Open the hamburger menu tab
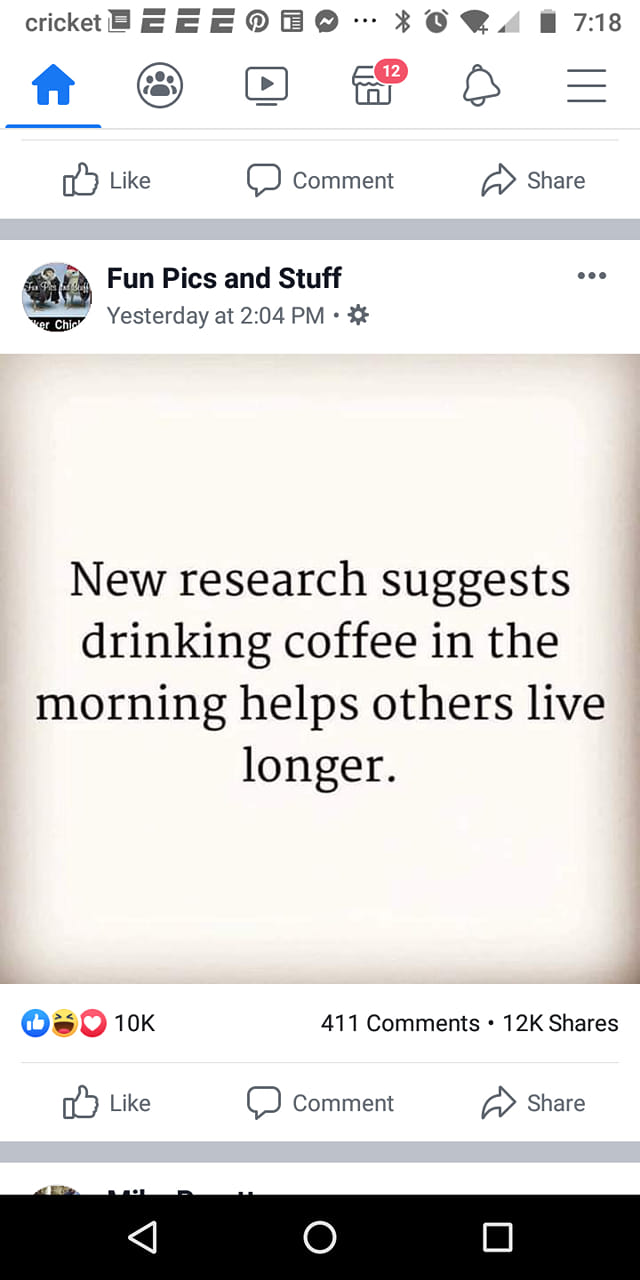This screenshot has height=1280, width=640. 587,87
